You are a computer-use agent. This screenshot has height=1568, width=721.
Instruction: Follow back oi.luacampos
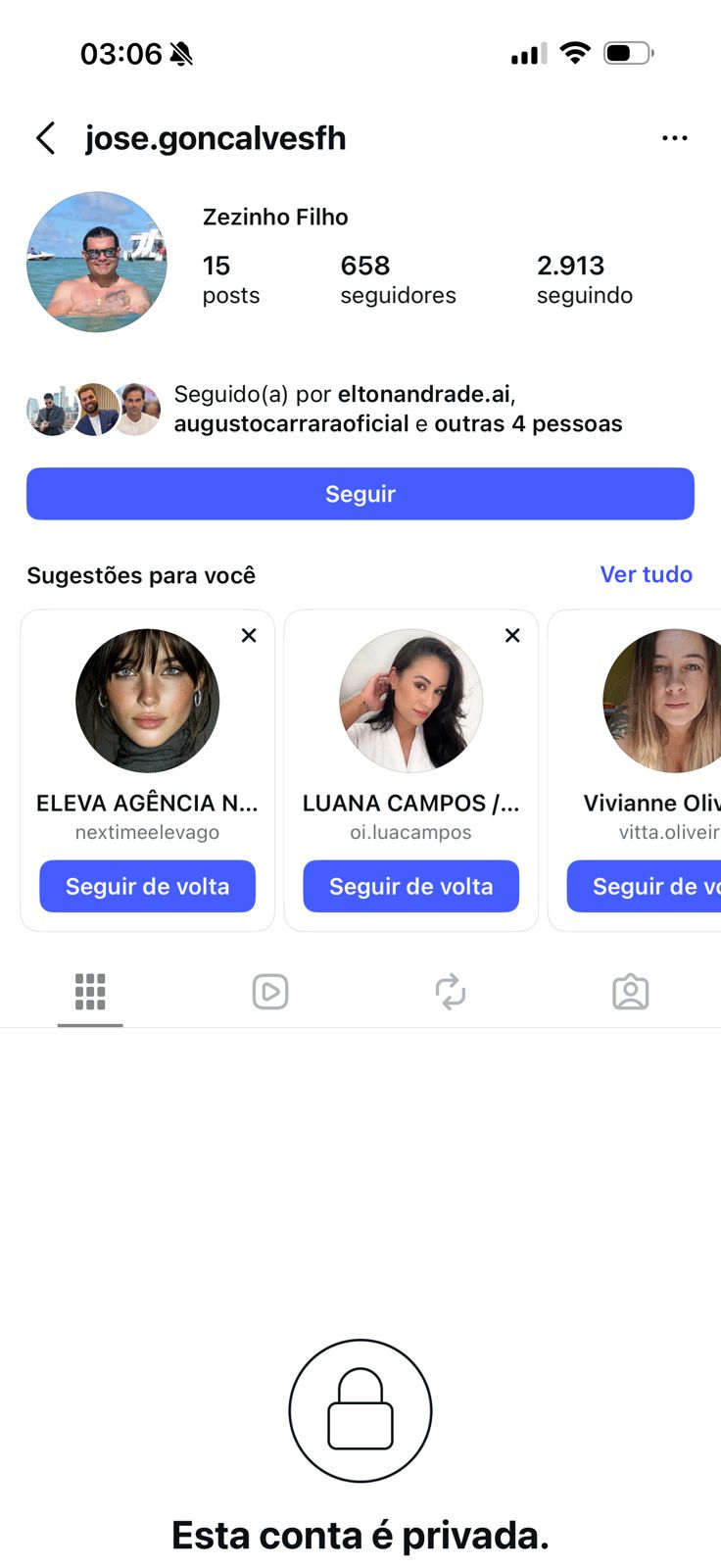(x=410, y=886)
